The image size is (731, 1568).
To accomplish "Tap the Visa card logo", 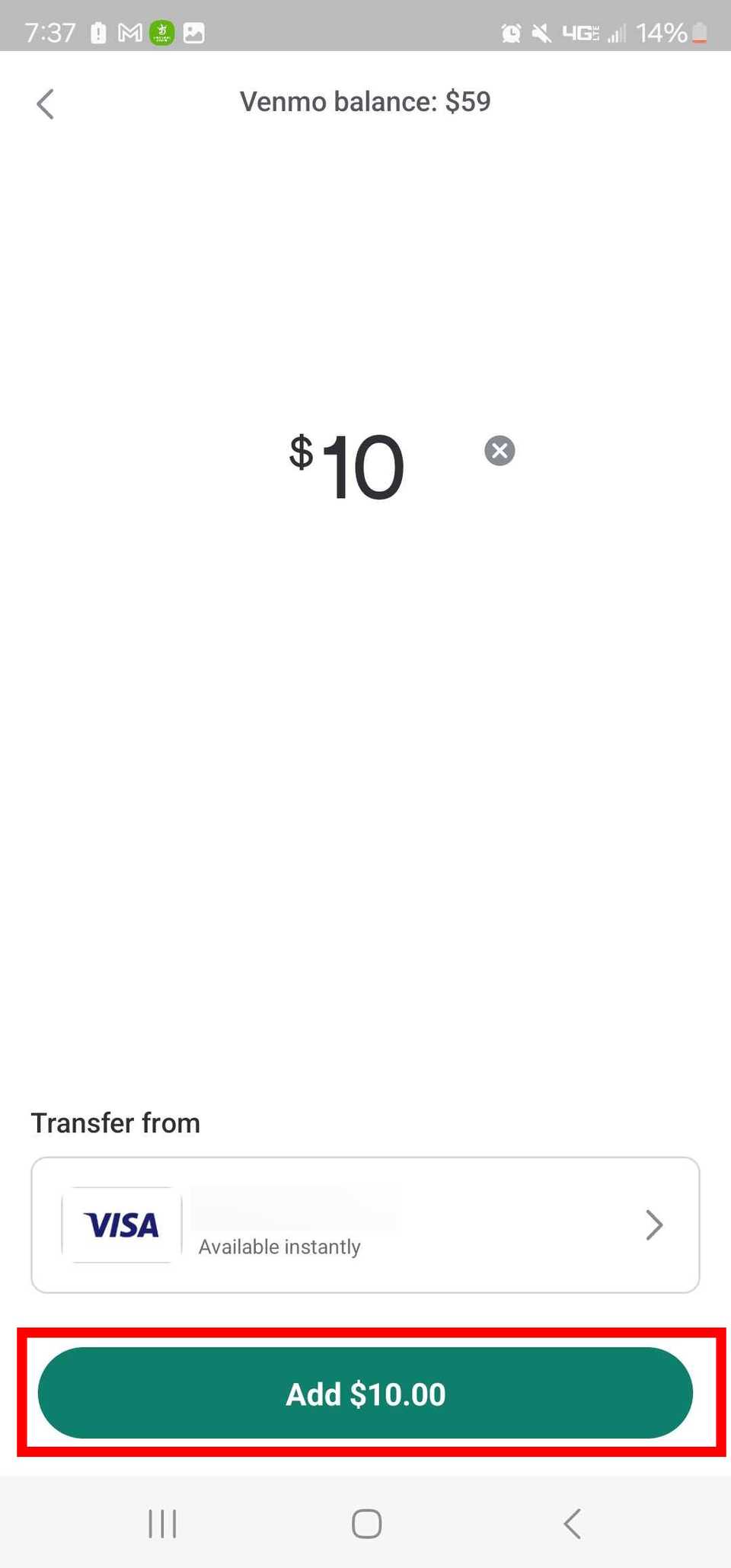I will click(121, 1225).
